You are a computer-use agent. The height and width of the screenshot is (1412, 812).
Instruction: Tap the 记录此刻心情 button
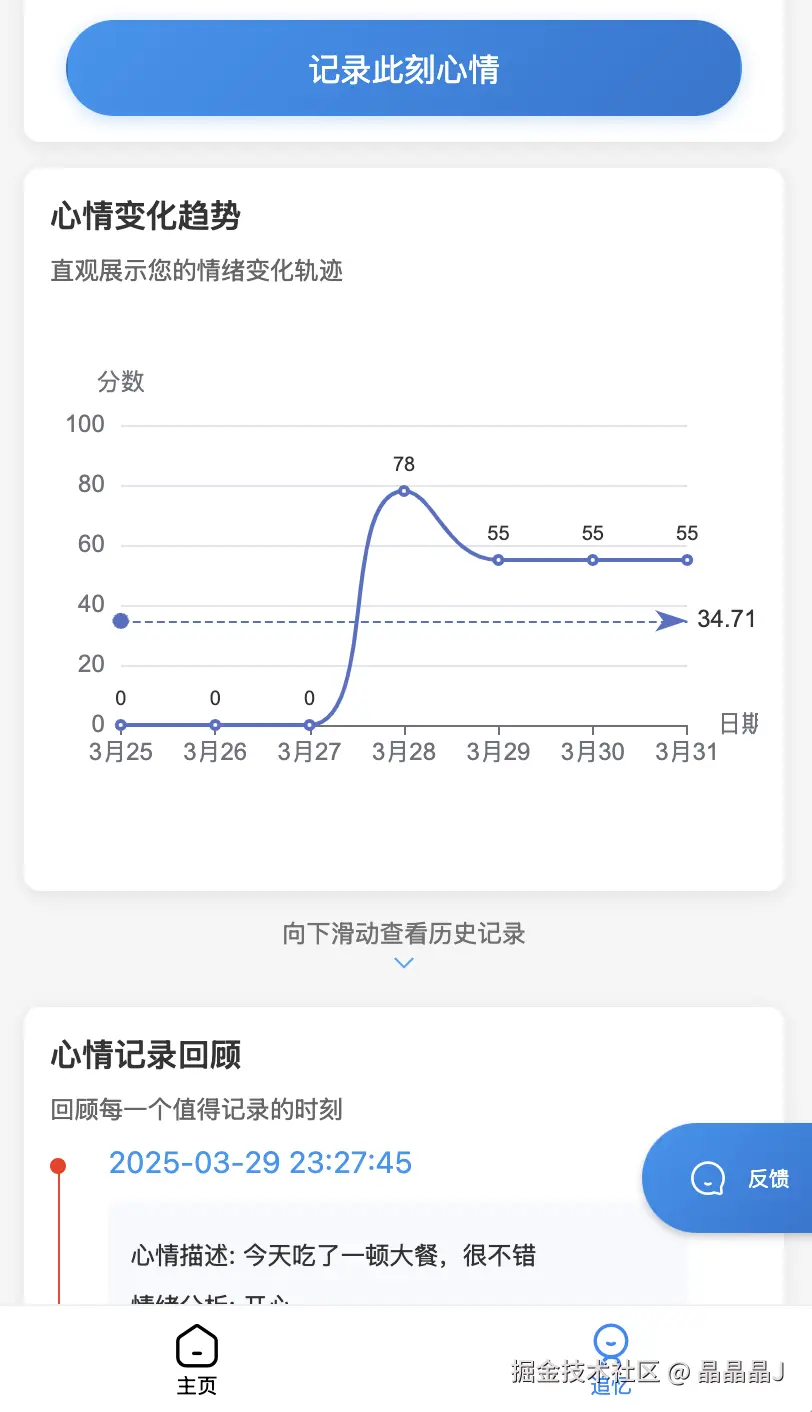click(x=403, y=69)
